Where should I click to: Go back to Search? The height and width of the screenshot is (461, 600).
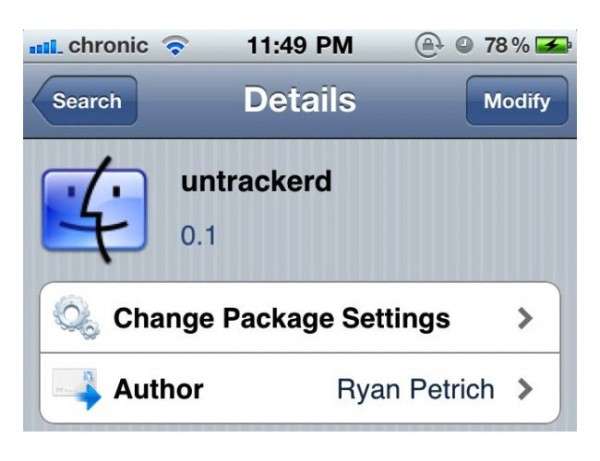click(x=82, y=101)
